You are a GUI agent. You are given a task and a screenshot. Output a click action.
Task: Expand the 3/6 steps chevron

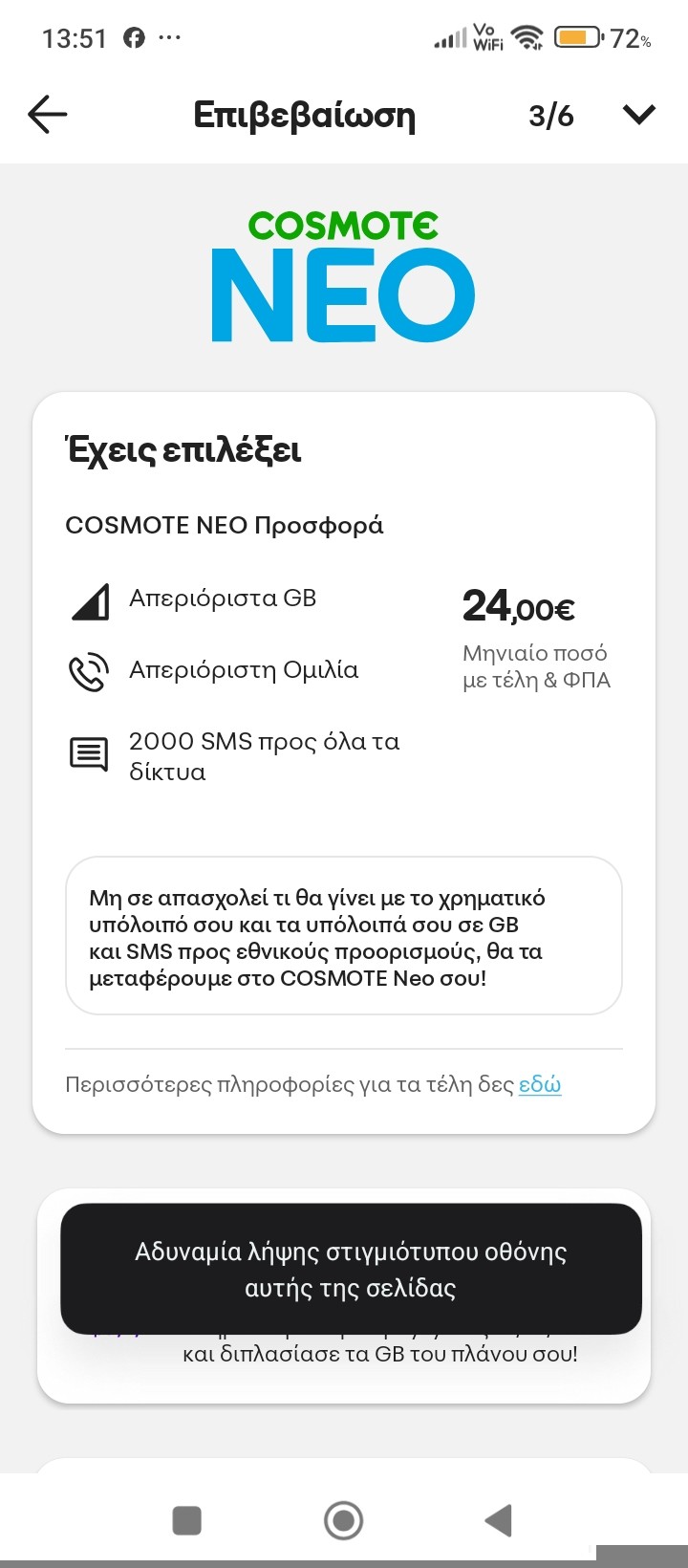click(x=638, y=116)
